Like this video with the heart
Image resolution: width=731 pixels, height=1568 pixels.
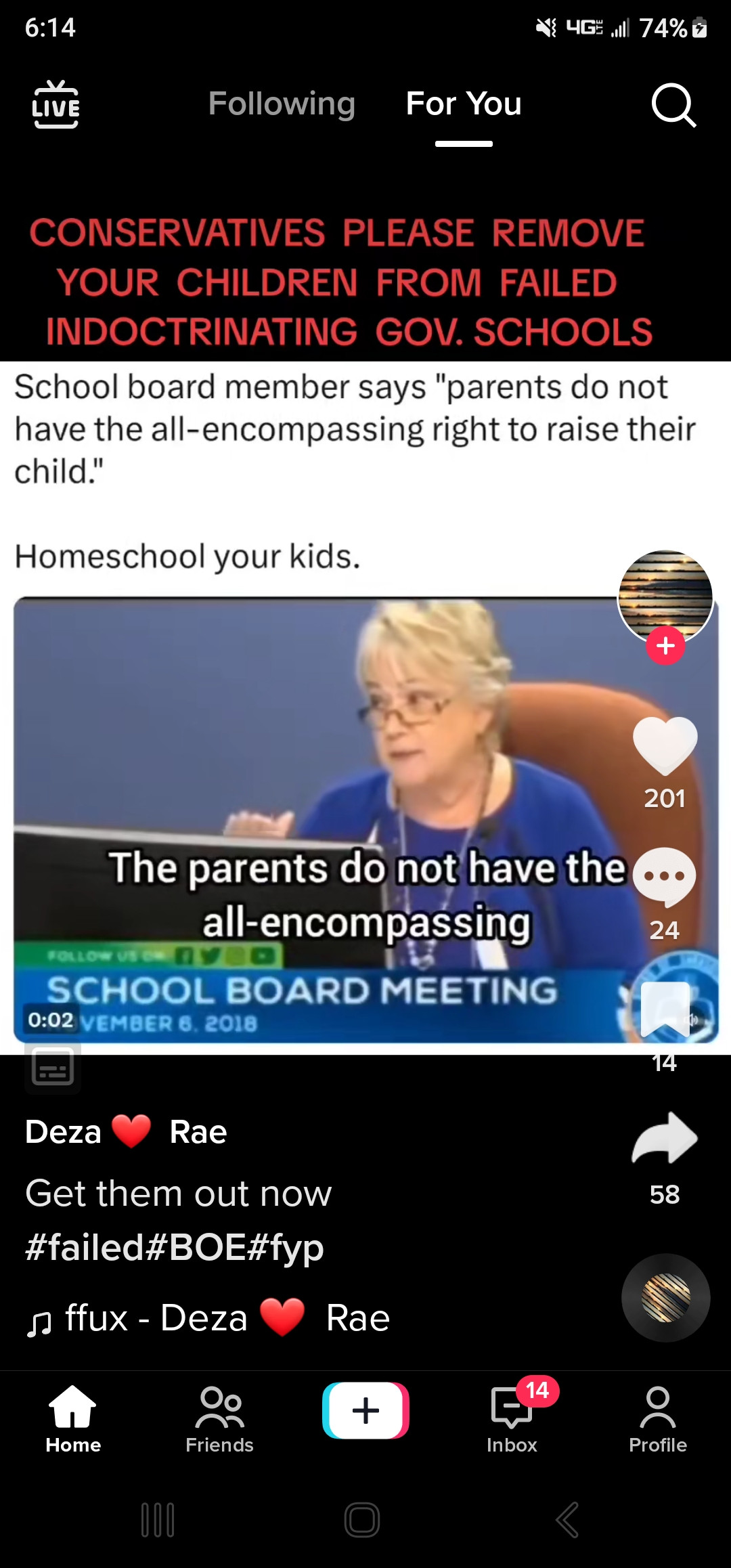[x=665, y=745]
